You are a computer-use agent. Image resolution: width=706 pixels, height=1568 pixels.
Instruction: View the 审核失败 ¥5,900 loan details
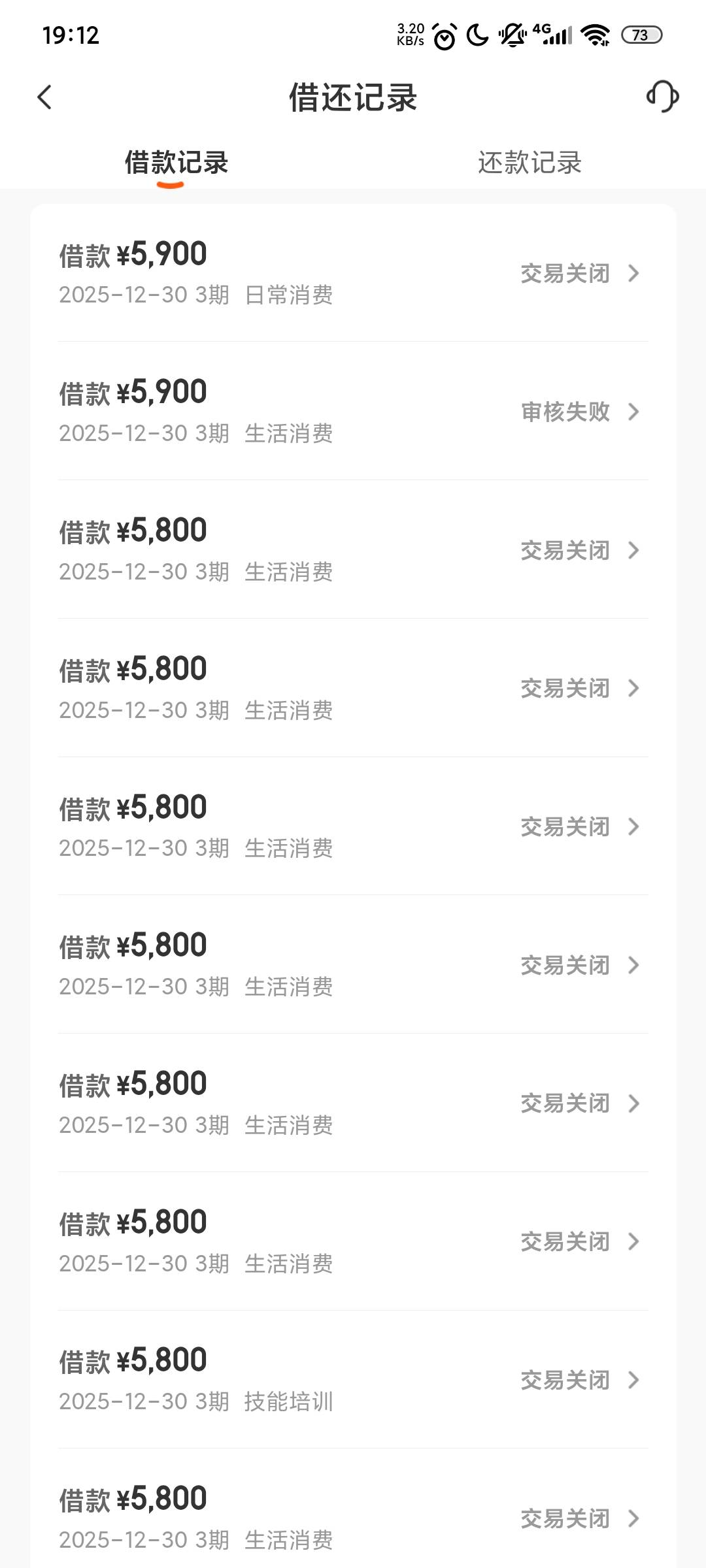[353, 412]
